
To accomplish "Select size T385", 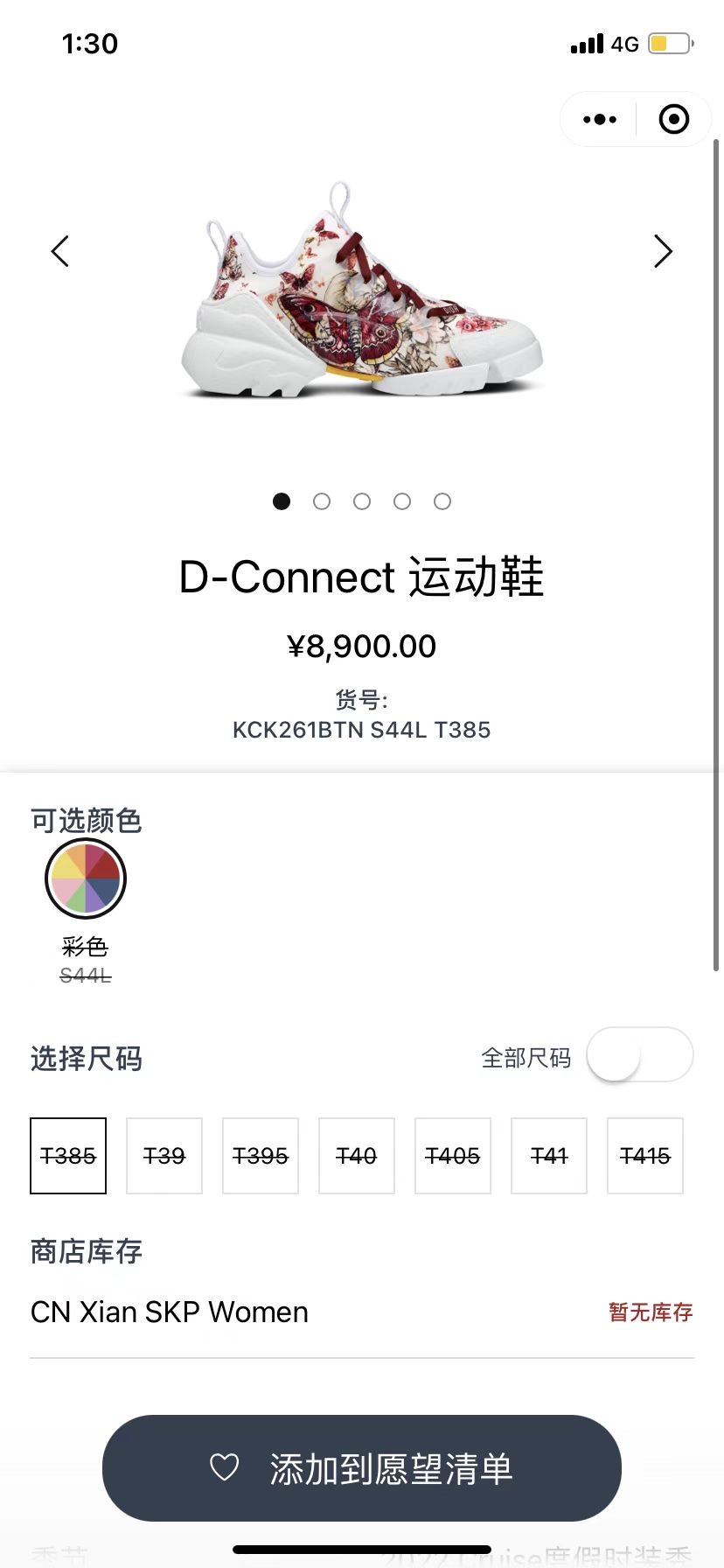I will tap(68, 1156).
